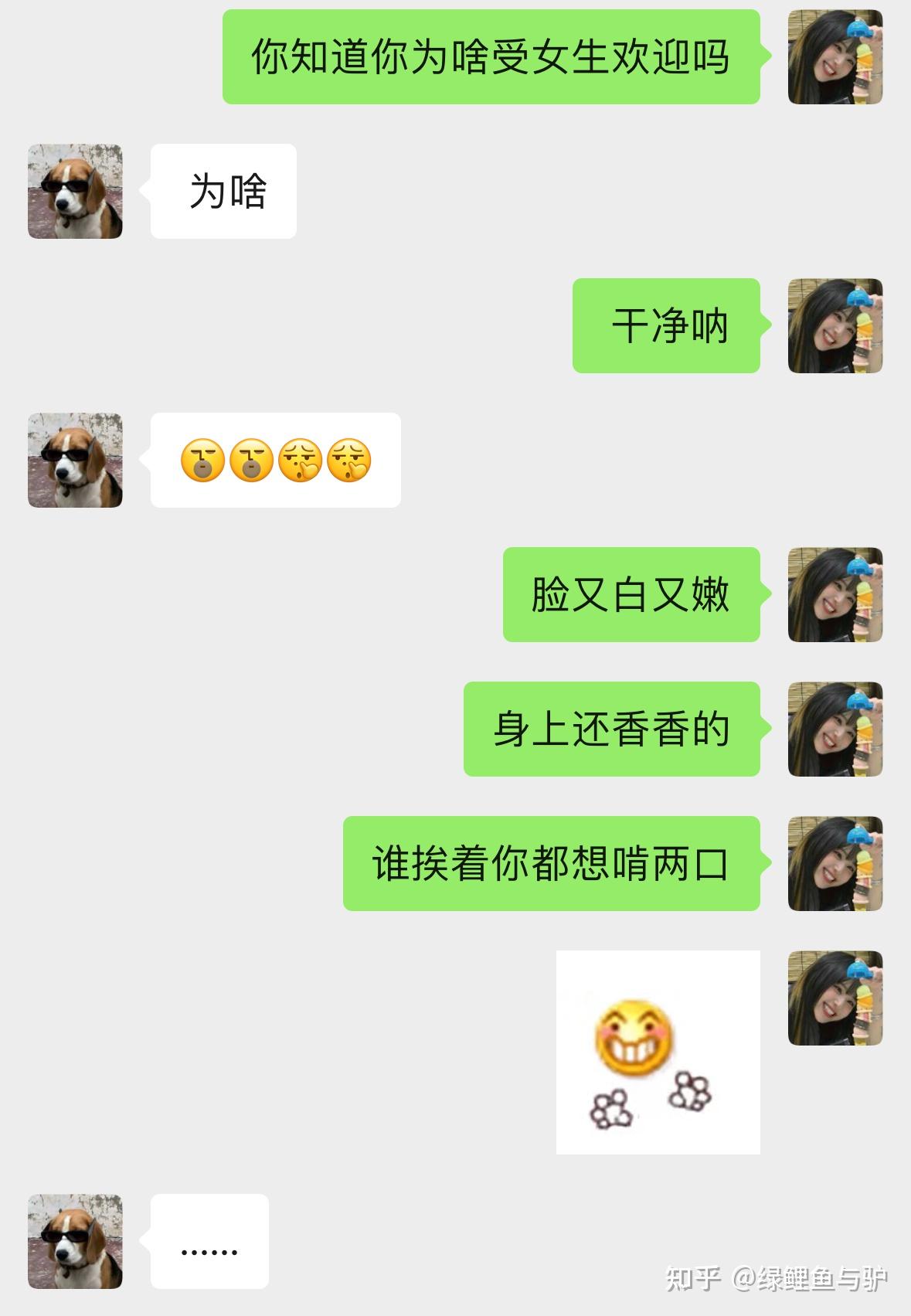911x1316 pixels.
Task: Tap girl avatar beside 脸又白又嫩 message
Action: pyautogui.click(x=835, y=594)
